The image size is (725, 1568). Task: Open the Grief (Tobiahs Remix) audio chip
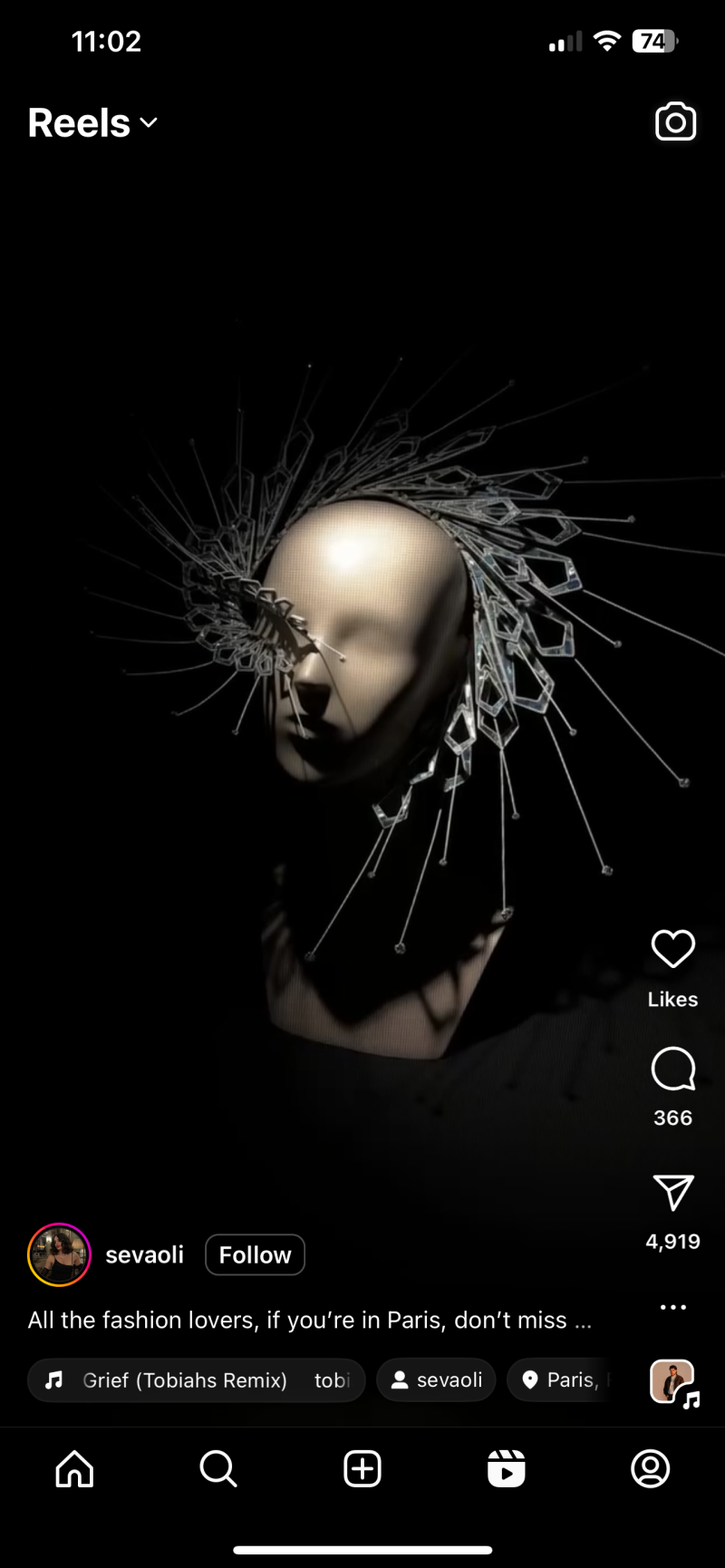point(196,1379)
